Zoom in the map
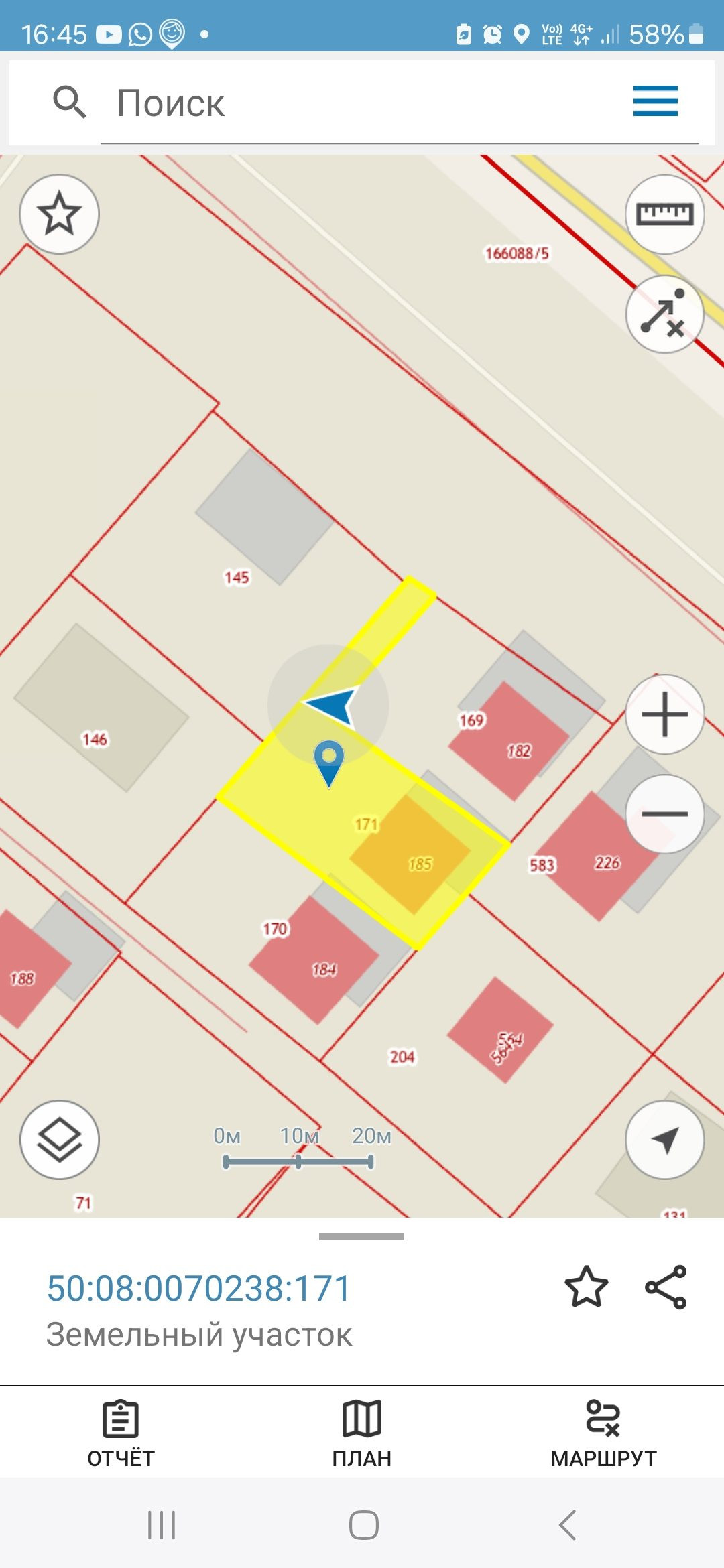The image size is (724, 1568). click(664, 714)
